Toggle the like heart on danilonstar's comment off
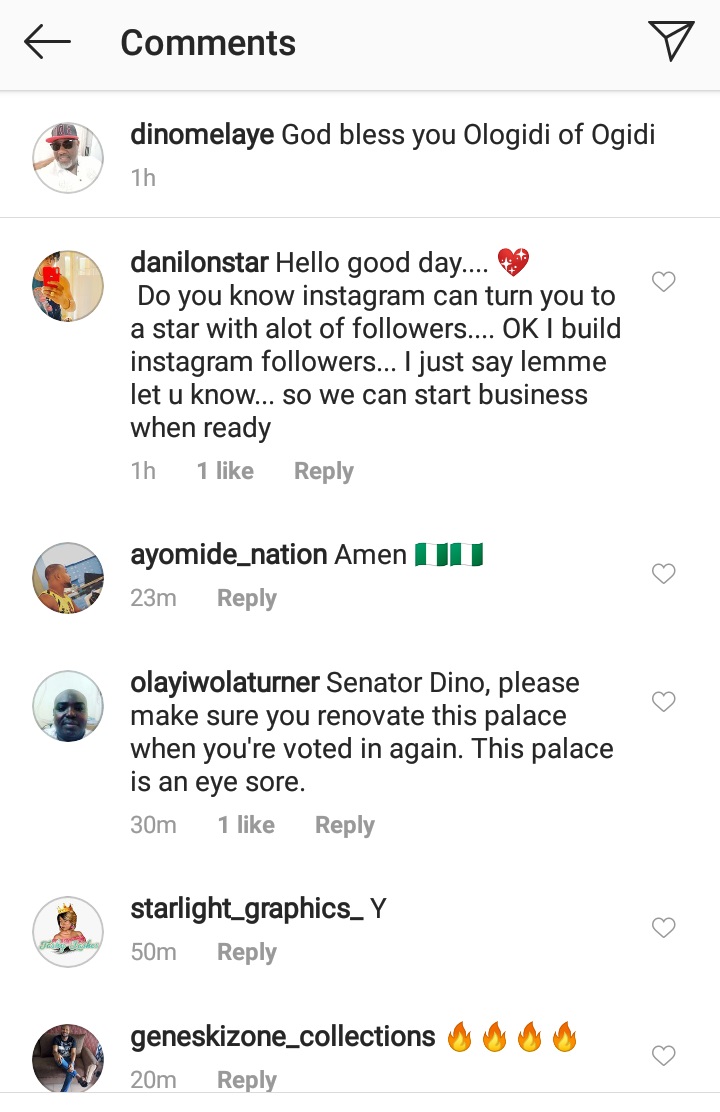This screenshot has width=720, height=1112. [663, 282]
